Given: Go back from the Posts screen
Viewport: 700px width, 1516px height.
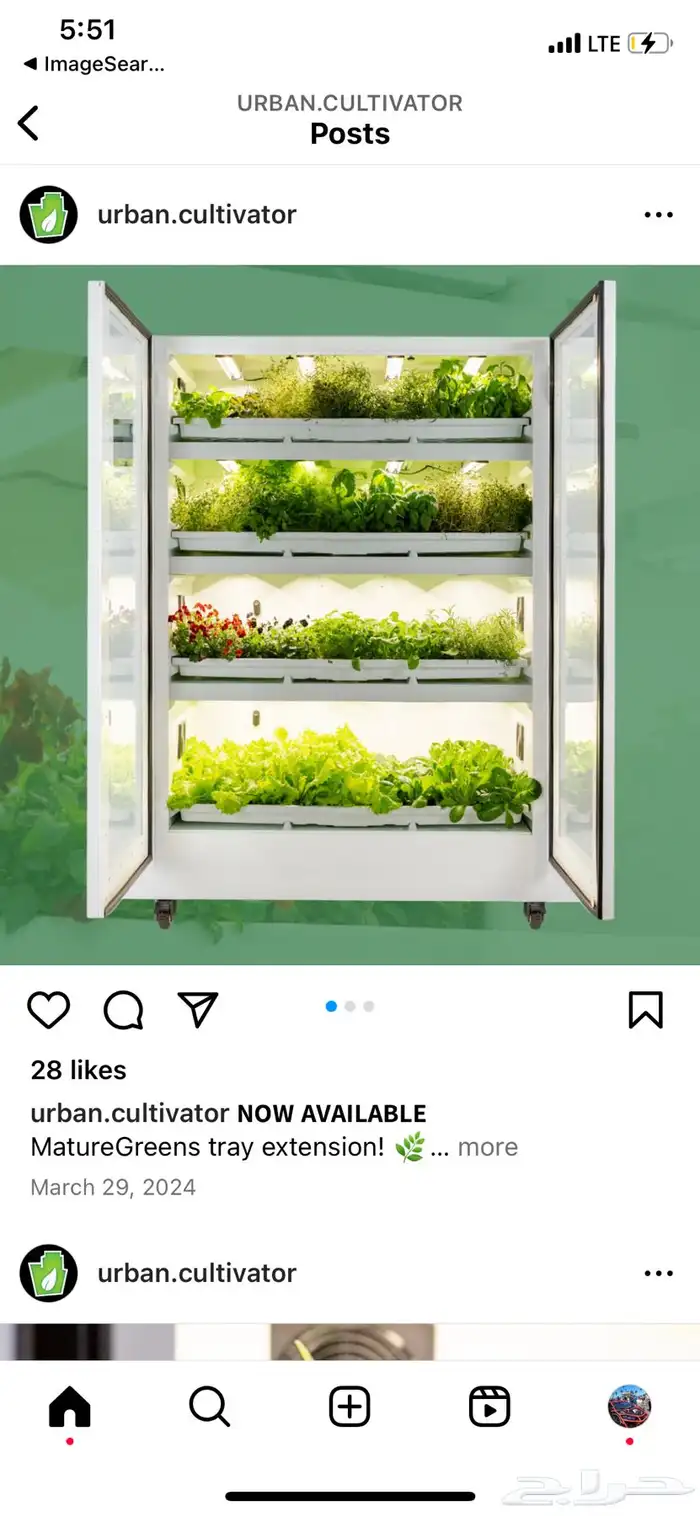Looking at the screenshot, I should (29, 123).
